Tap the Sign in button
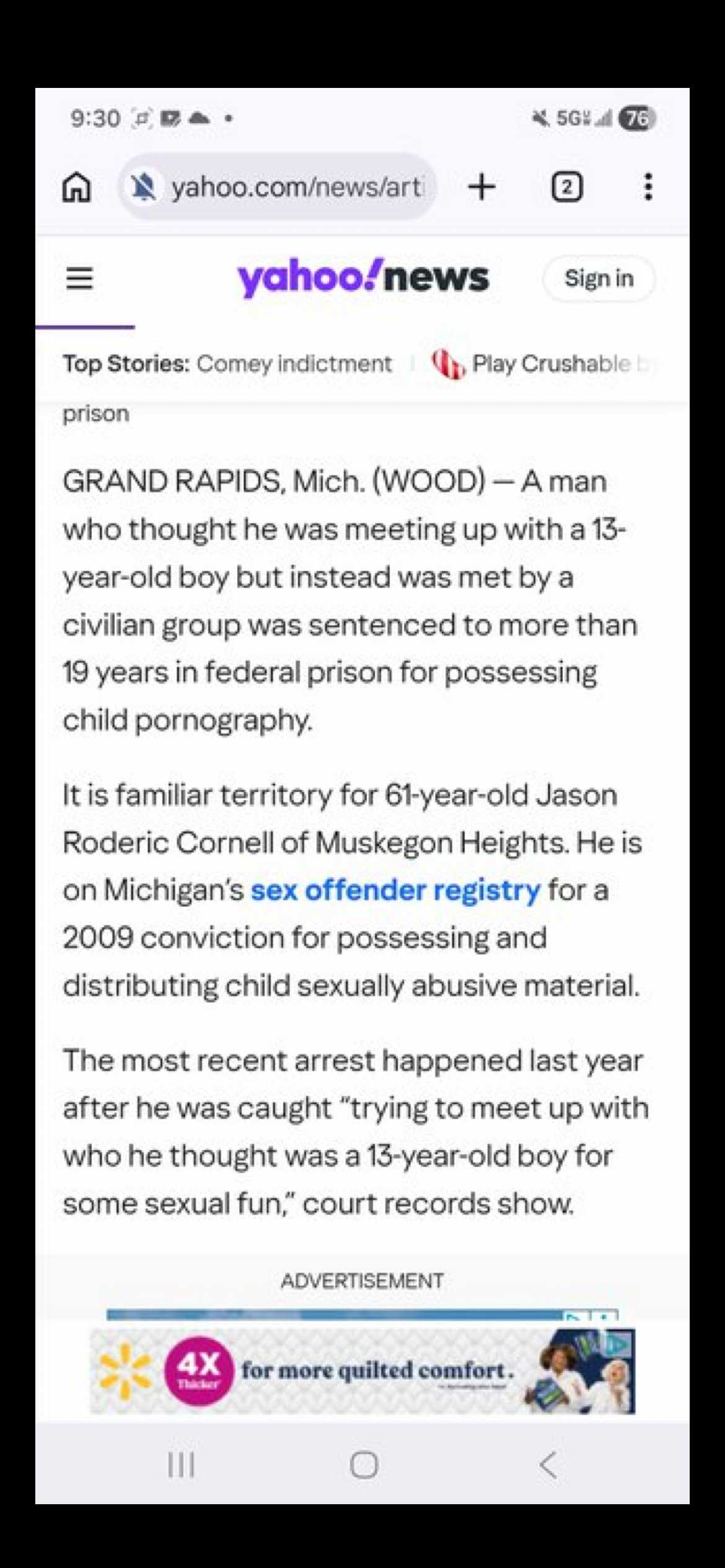The image size is (725, 1568). point(598,279)
